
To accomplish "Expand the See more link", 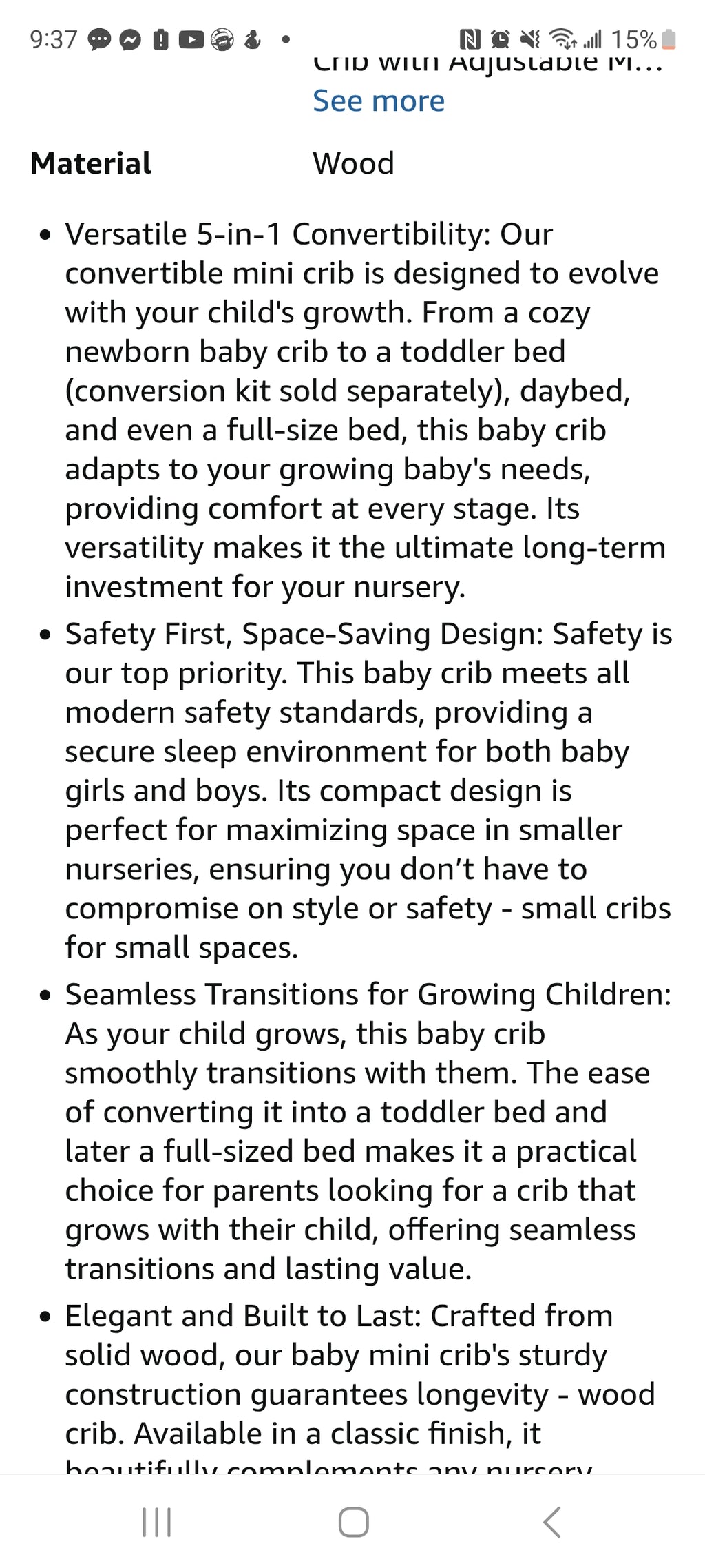I will [x=379, y=101].
